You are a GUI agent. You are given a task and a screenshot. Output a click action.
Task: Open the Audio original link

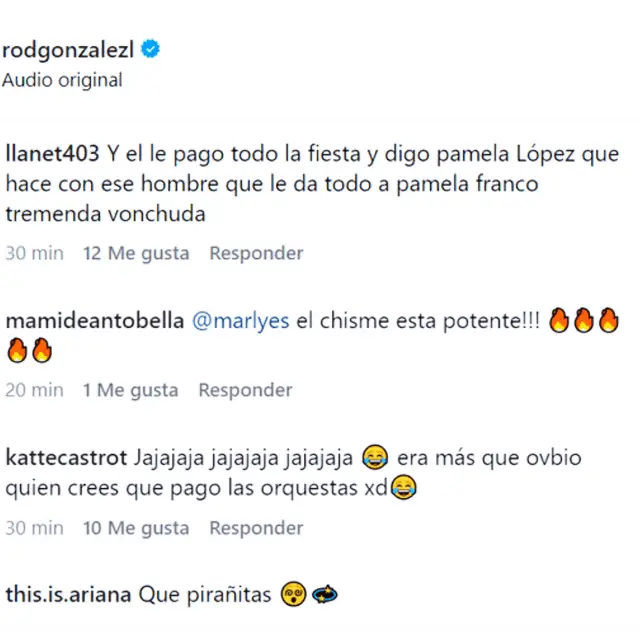[62, 80]
